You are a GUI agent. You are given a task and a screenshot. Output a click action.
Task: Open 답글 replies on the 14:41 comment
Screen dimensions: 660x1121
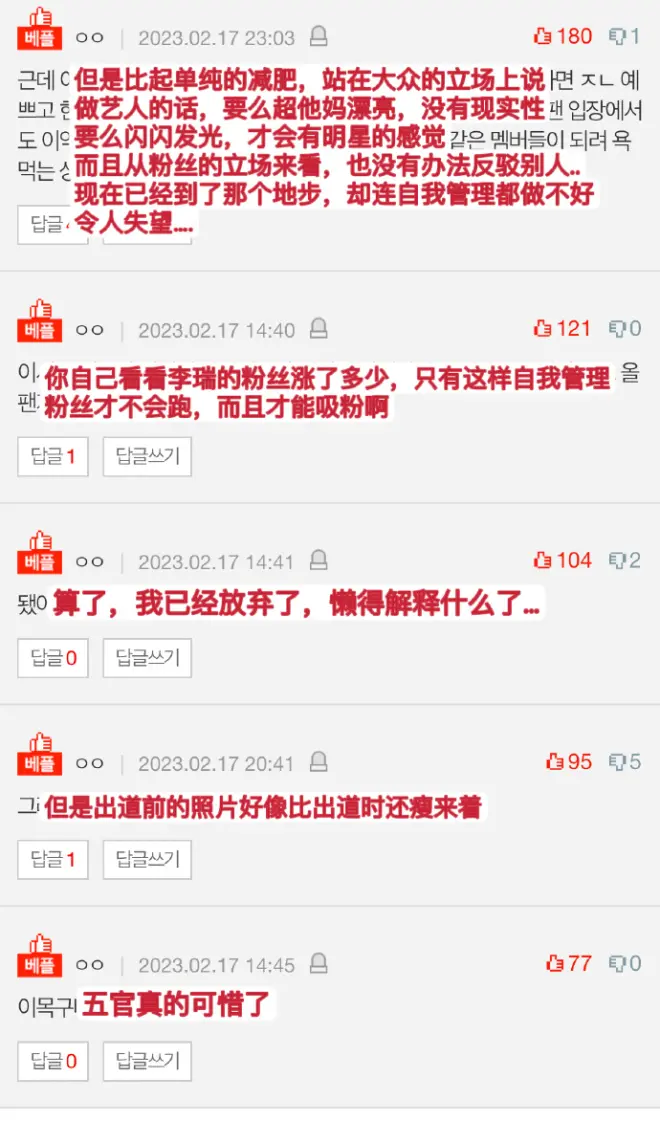(x=53, y=658)
